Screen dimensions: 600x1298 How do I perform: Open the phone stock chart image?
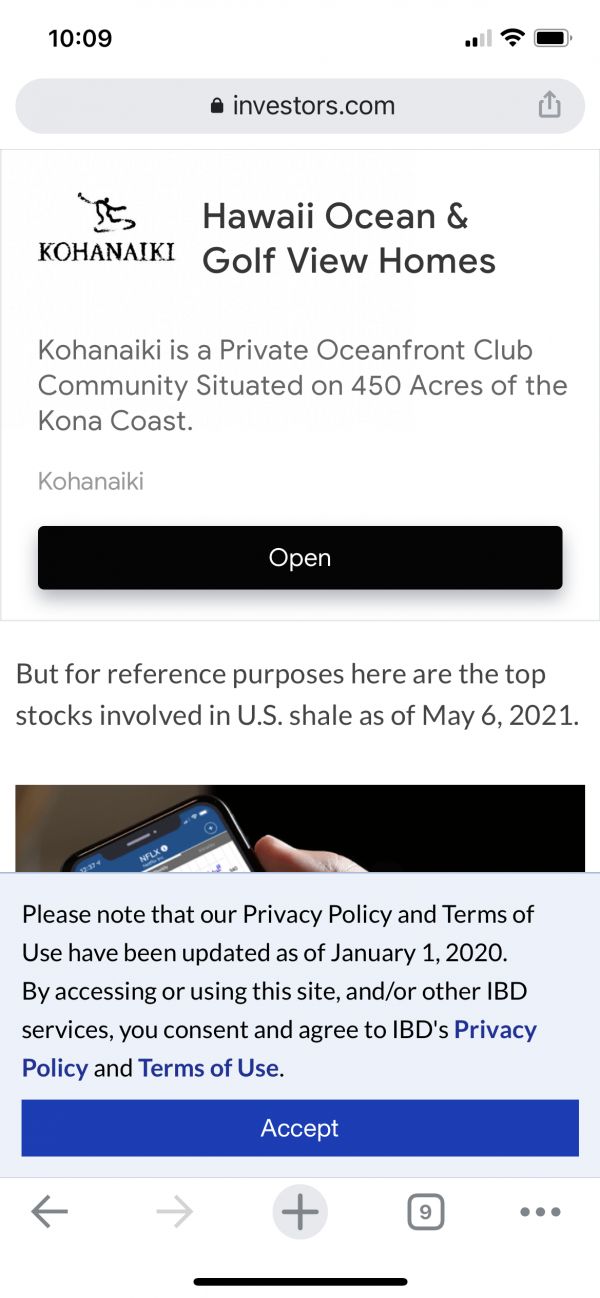(x=300, y=828)
